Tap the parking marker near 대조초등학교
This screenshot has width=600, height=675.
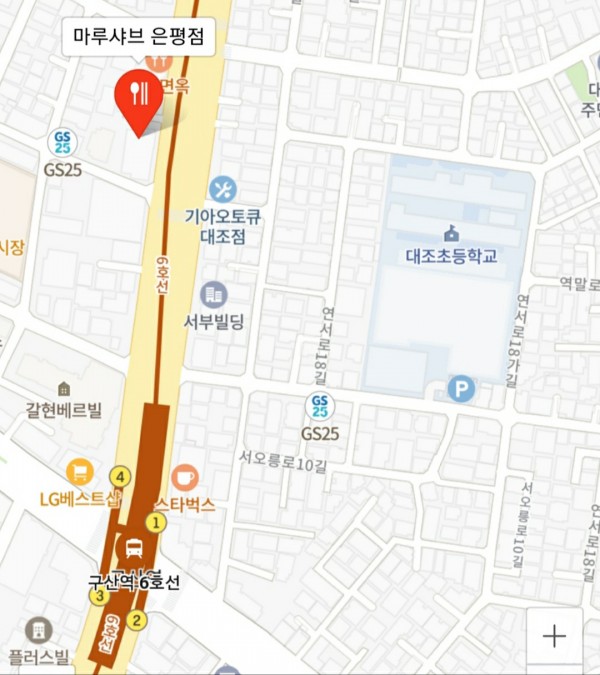(x=461, y=389)
